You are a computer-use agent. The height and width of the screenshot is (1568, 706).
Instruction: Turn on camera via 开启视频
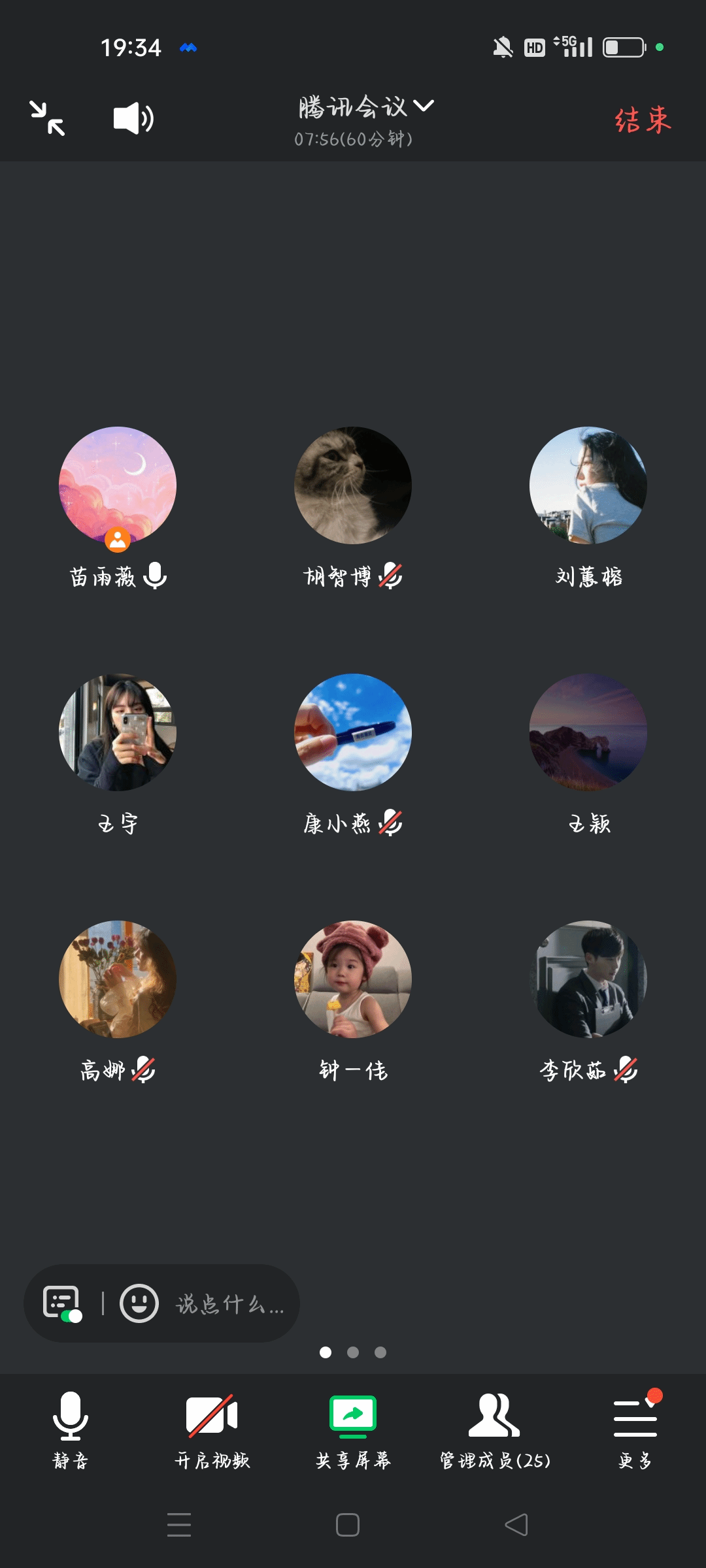(212, 1429)
